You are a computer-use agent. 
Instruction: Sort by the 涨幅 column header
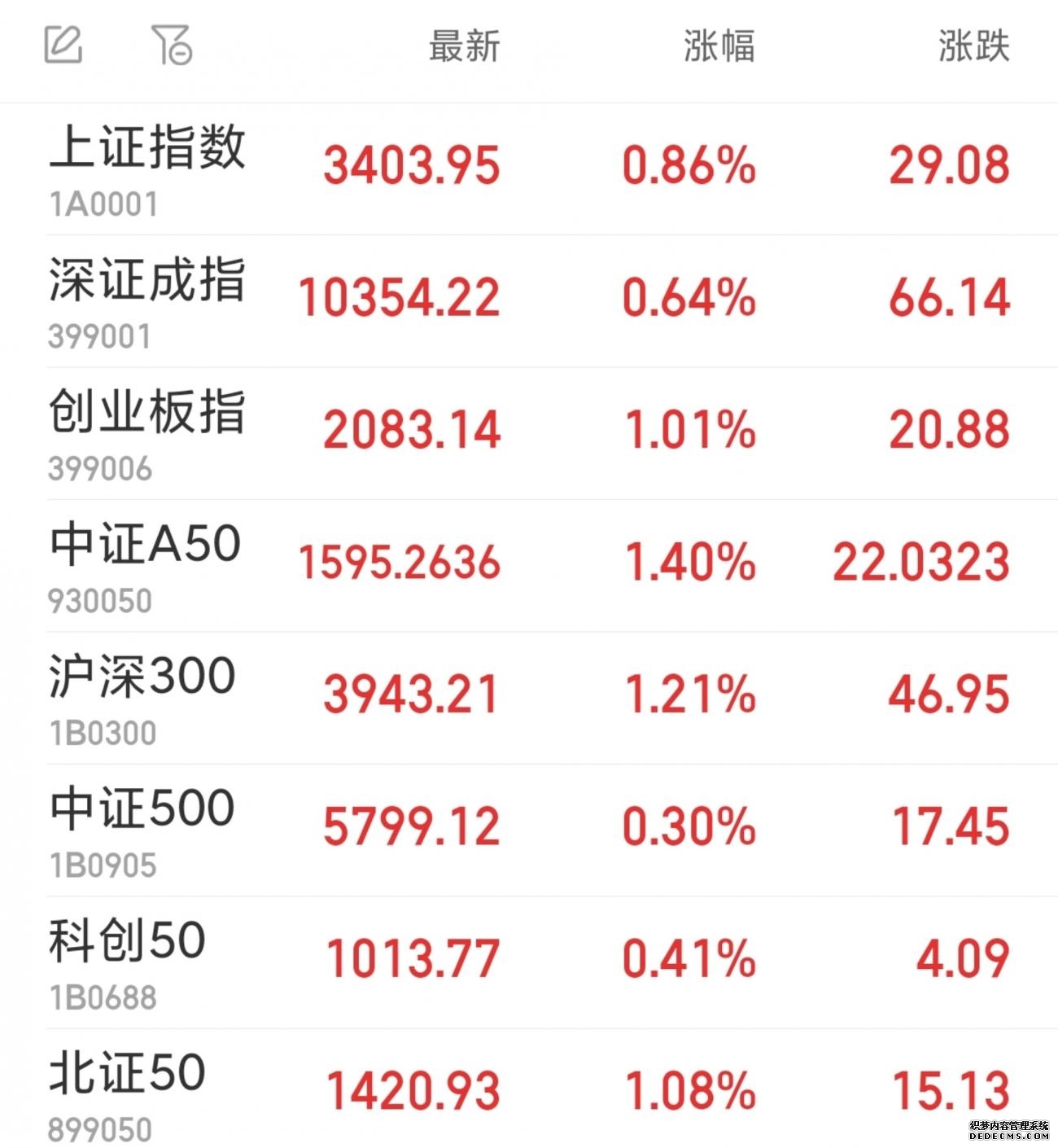point(720,47)
